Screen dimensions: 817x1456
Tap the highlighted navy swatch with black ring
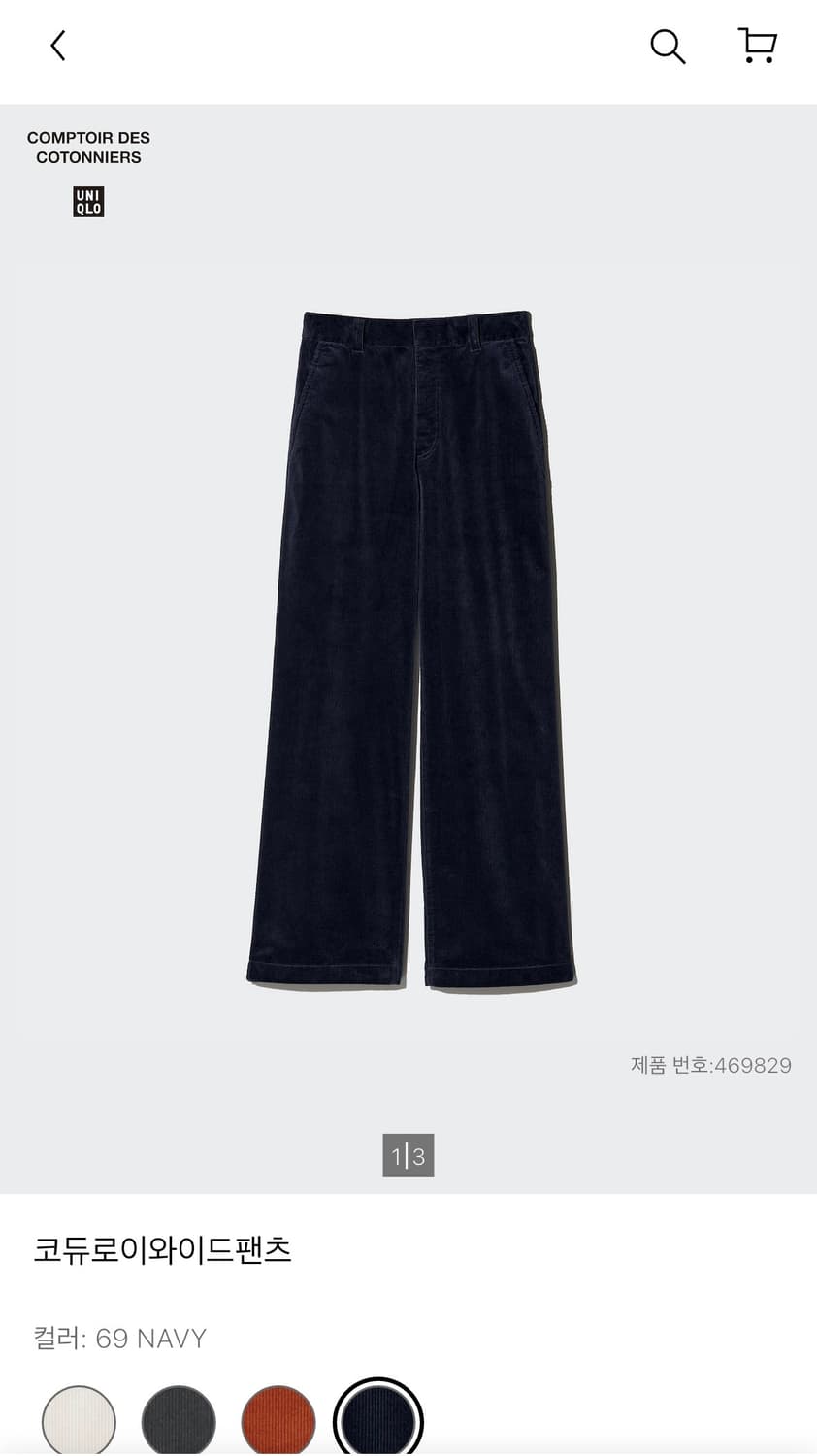pos(378,1420)
